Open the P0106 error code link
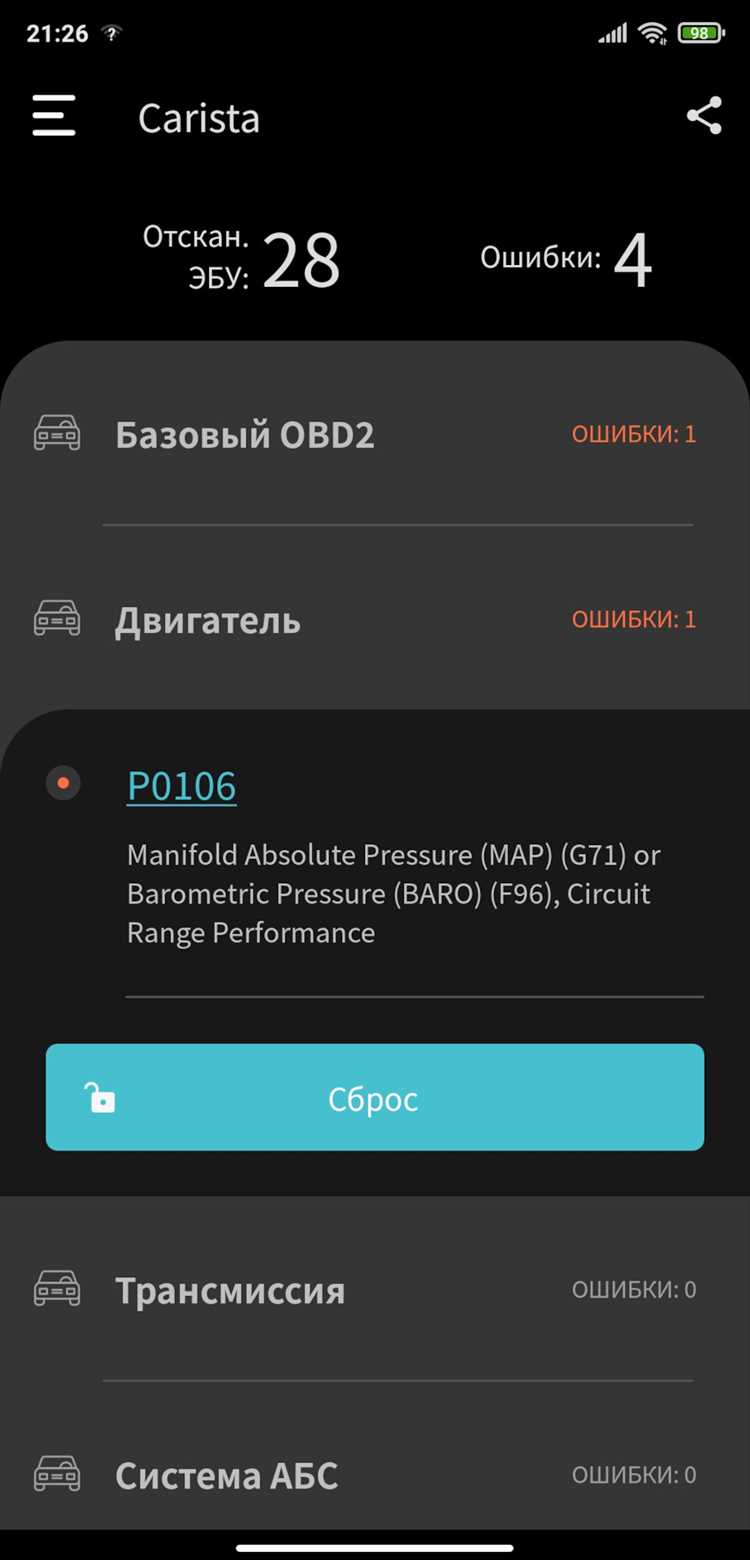 point(181,786)
